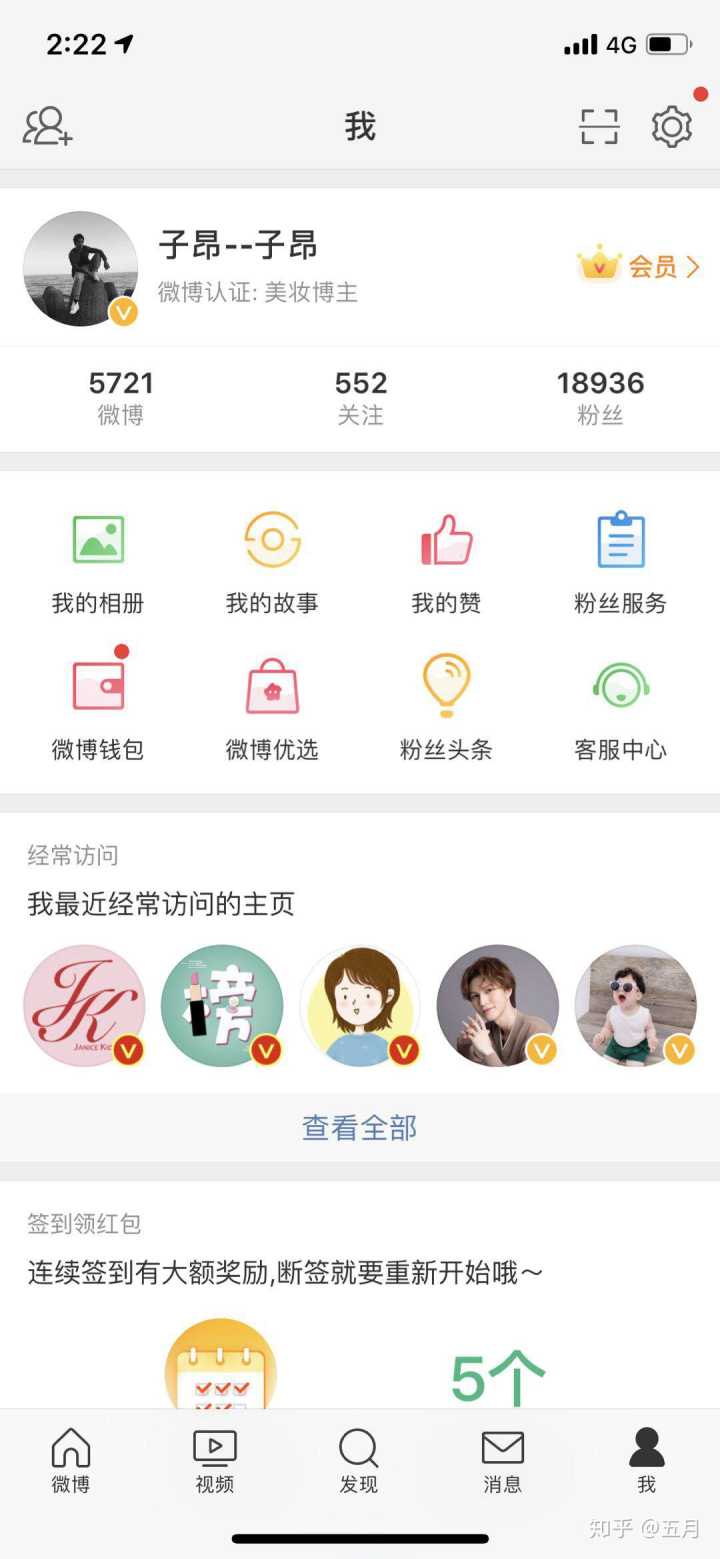Open the JK Janice avatar page
The height and width of the screenshot is (1559, 720).
point(84,1006)
